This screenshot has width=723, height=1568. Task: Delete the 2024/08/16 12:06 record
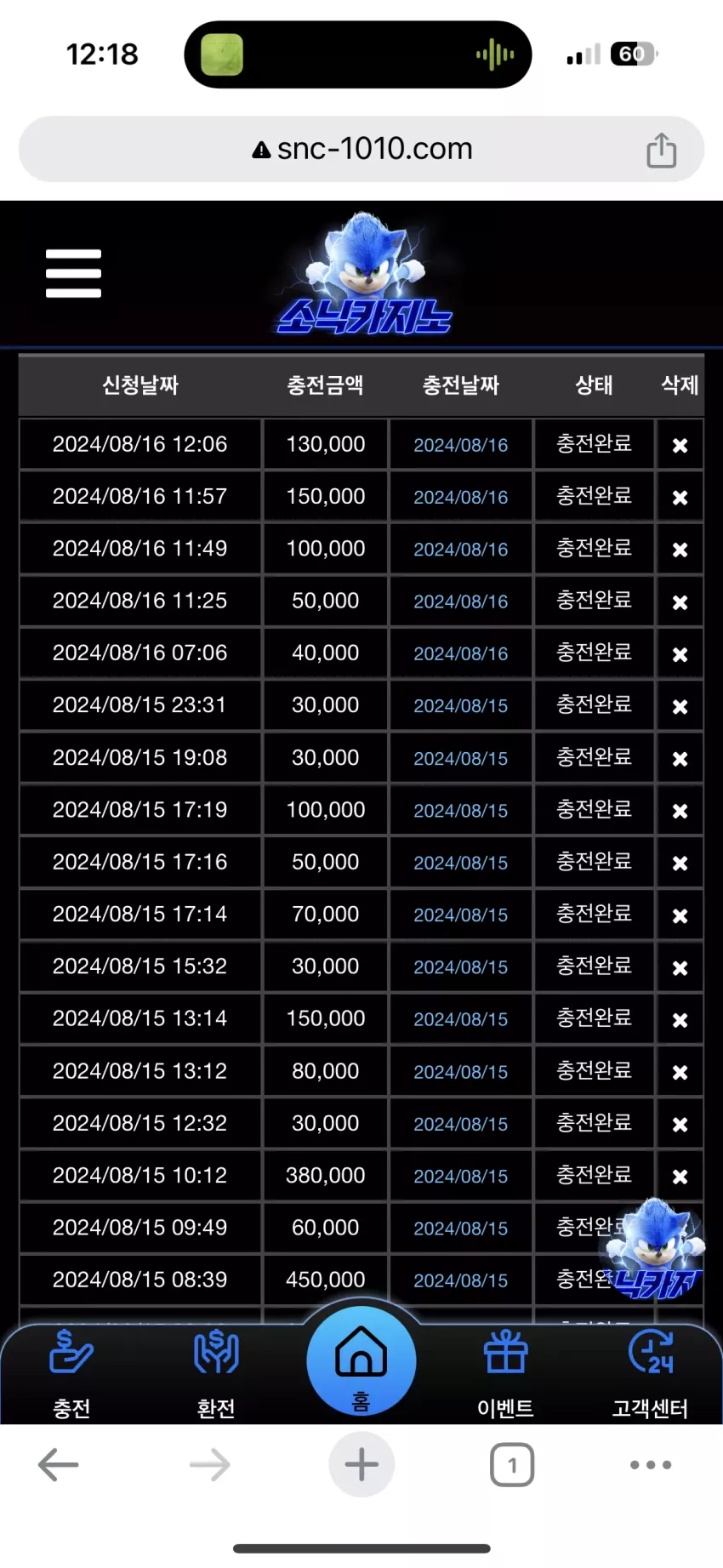click(x=680, y=445)
